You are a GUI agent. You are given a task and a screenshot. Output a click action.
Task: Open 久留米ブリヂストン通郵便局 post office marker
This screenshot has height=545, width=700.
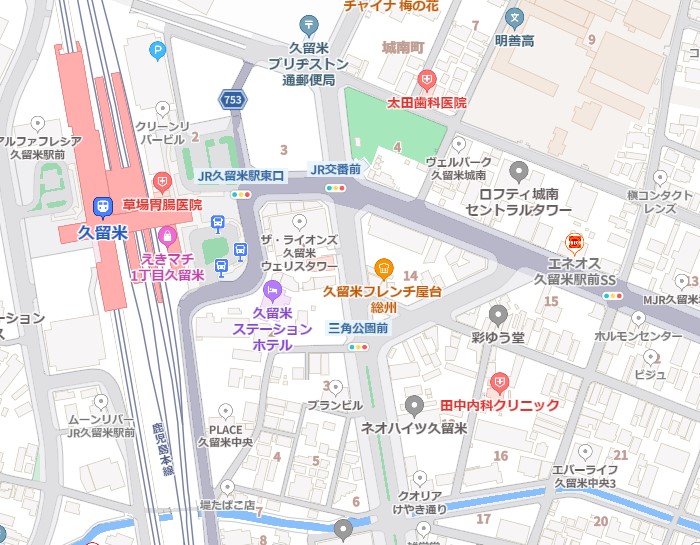pyautogui.click(x=309, y=24)
